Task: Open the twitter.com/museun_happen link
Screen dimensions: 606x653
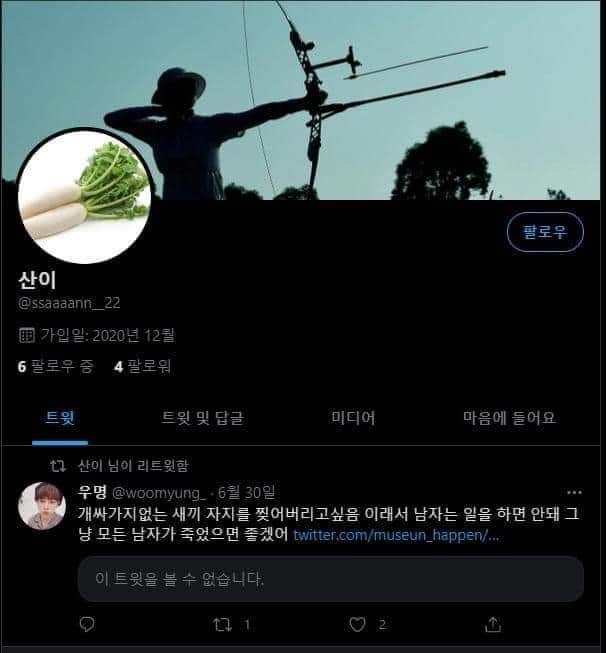Action: 396,534
